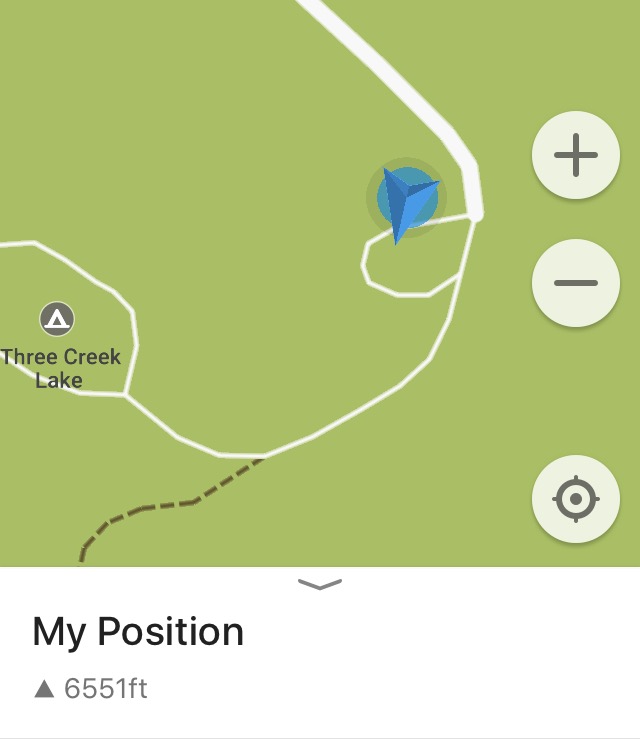Viewport: 640px width, 739px height.
Task: Collapse the My Position panel
Action: tap(320, 584)
